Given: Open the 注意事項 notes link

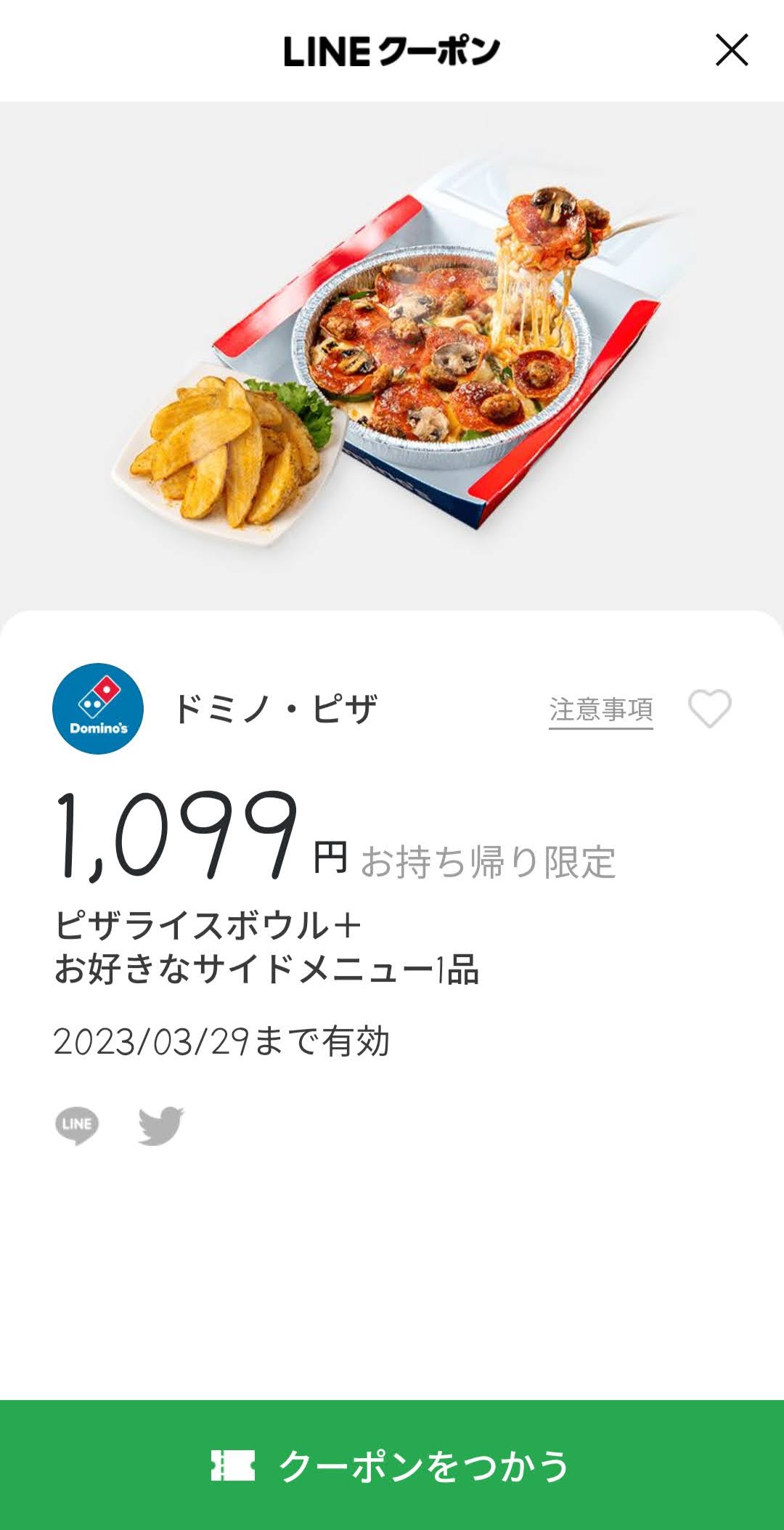Looking at the screenshot, I should pos(601,710).
